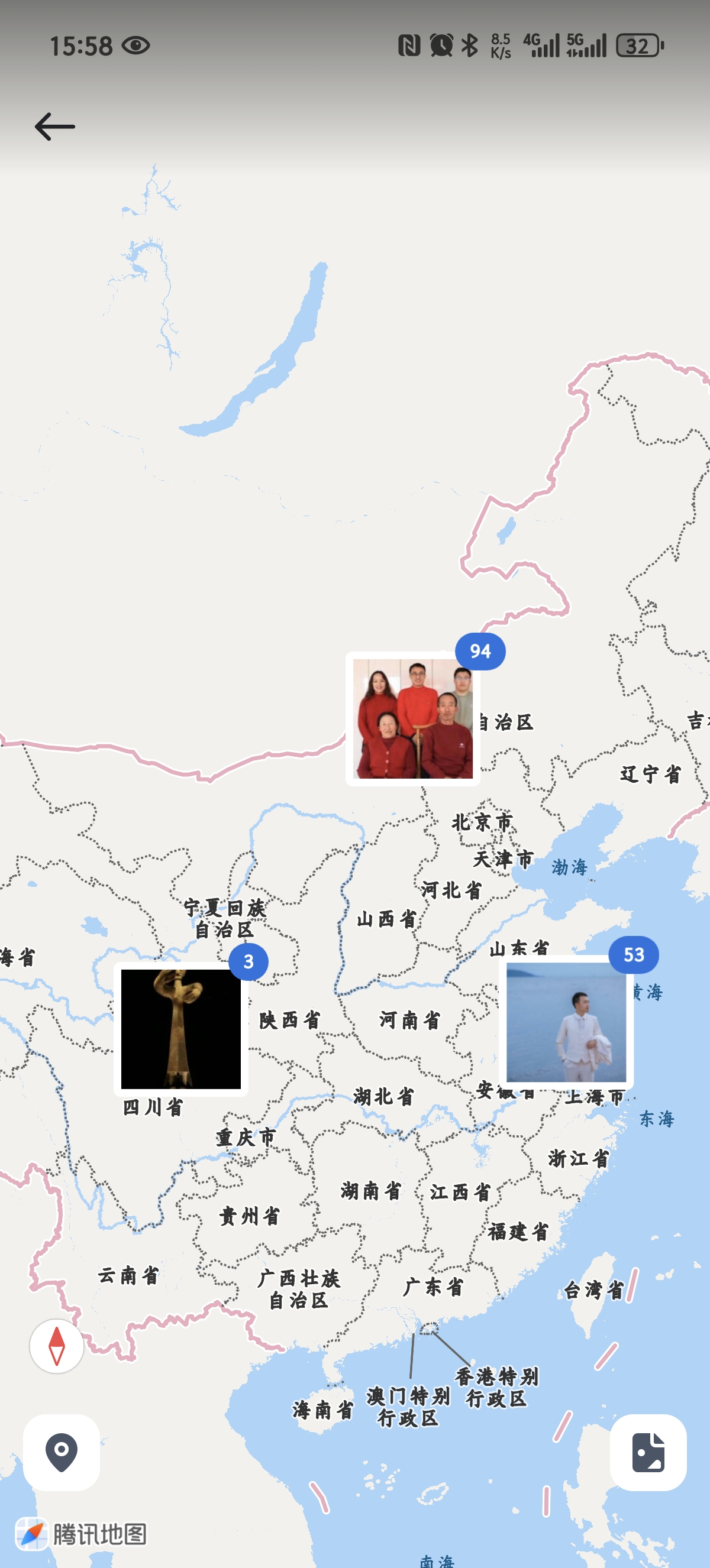
Task: Open the 3-photo cluster in Sichuan
Action: tap(181, 1029)
